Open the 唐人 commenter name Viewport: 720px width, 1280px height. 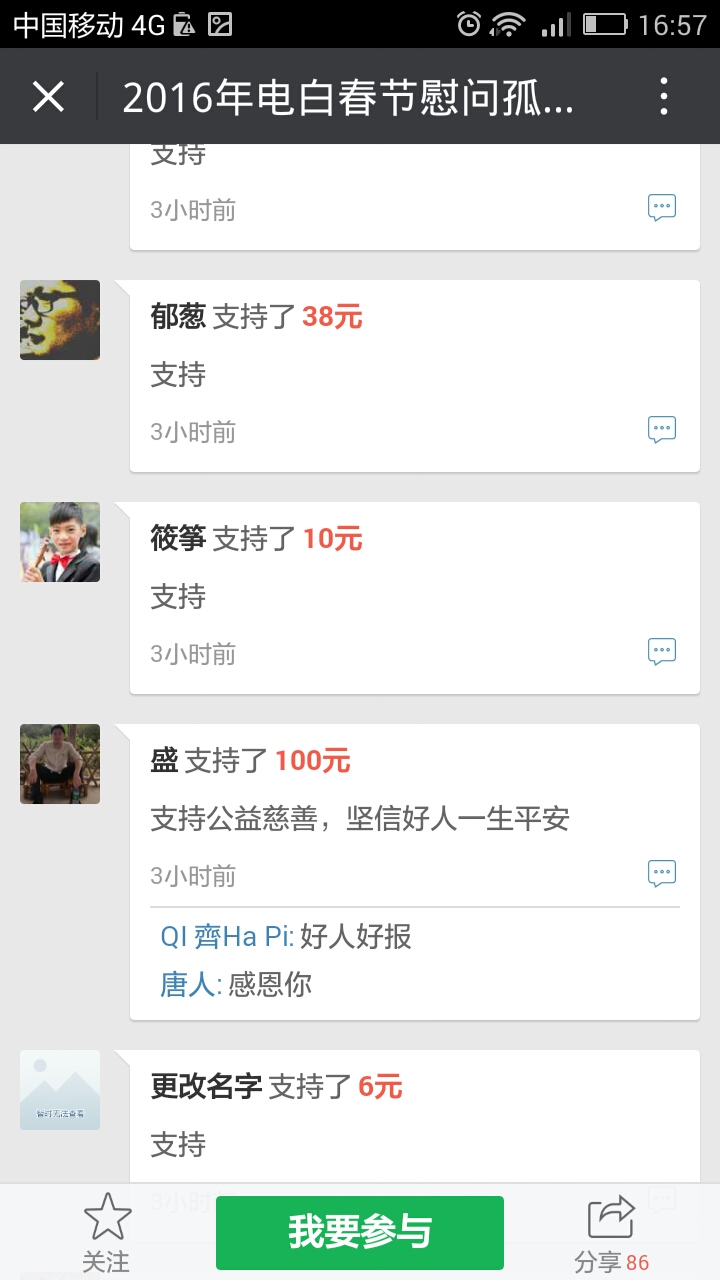click(188, 985)
